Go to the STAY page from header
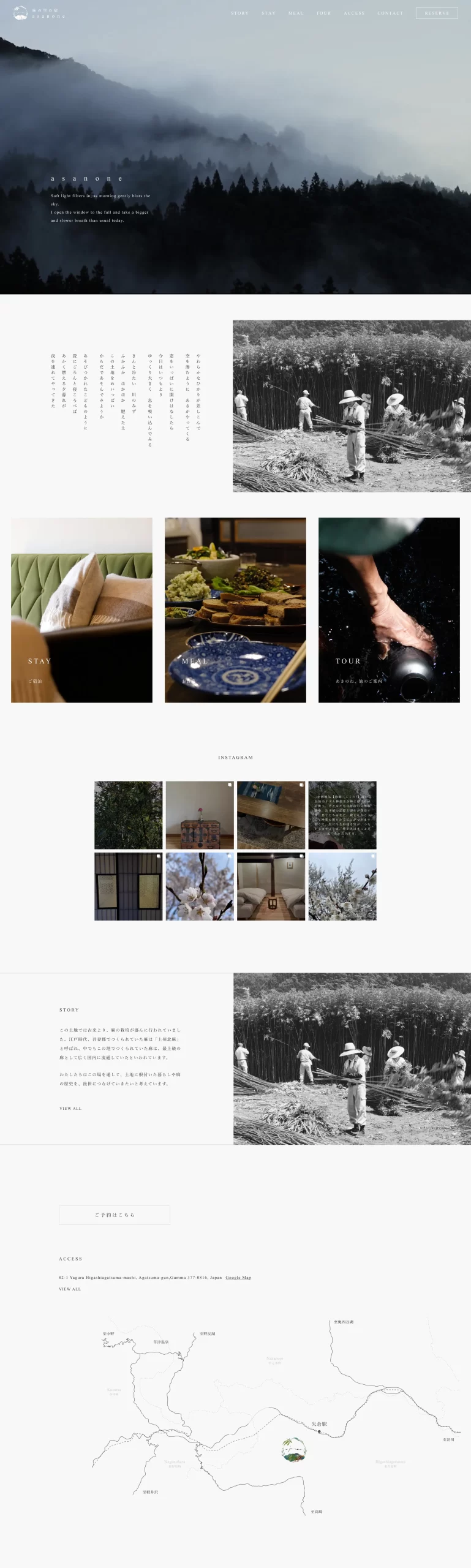 (268, 13)
